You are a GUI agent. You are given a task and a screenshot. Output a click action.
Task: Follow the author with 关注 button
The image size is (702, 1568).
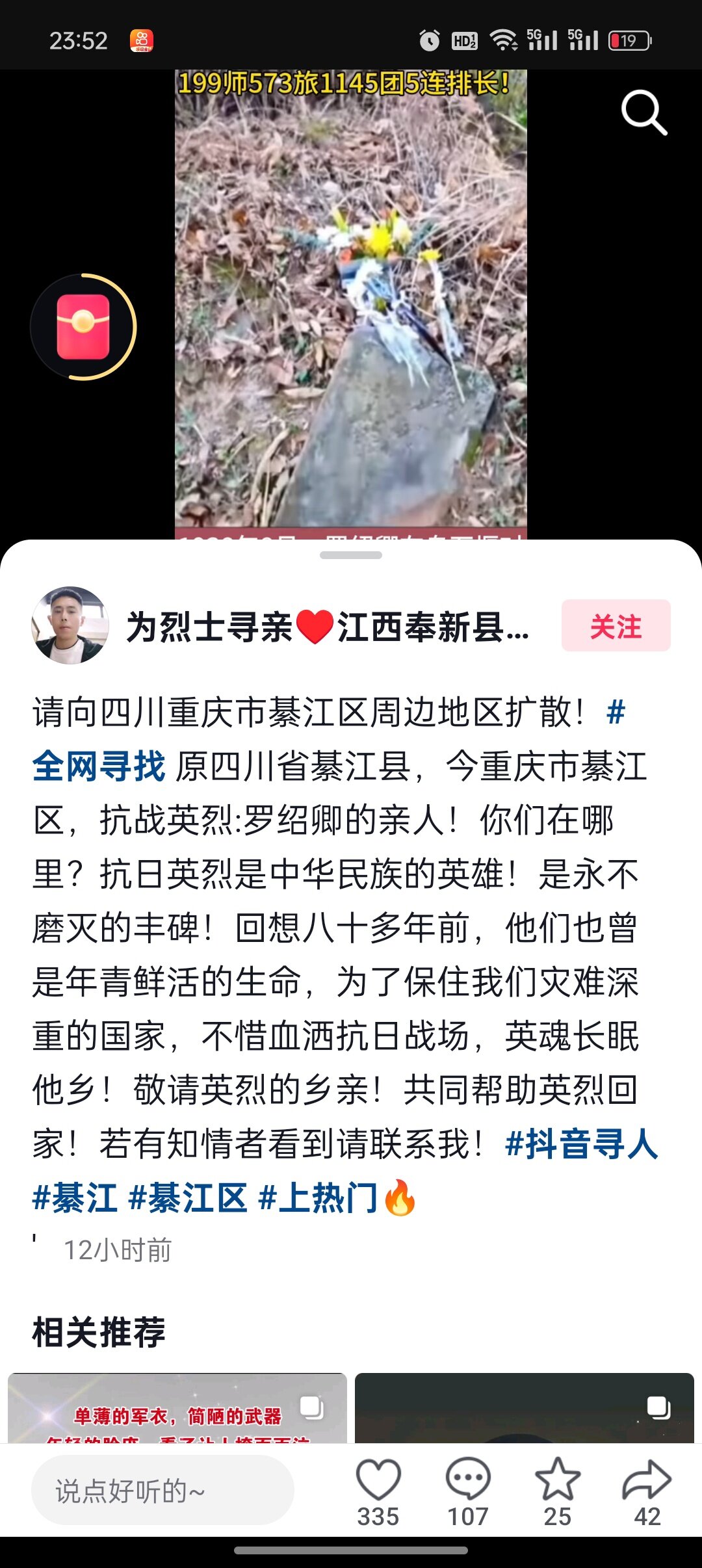[x=616, y=626]
